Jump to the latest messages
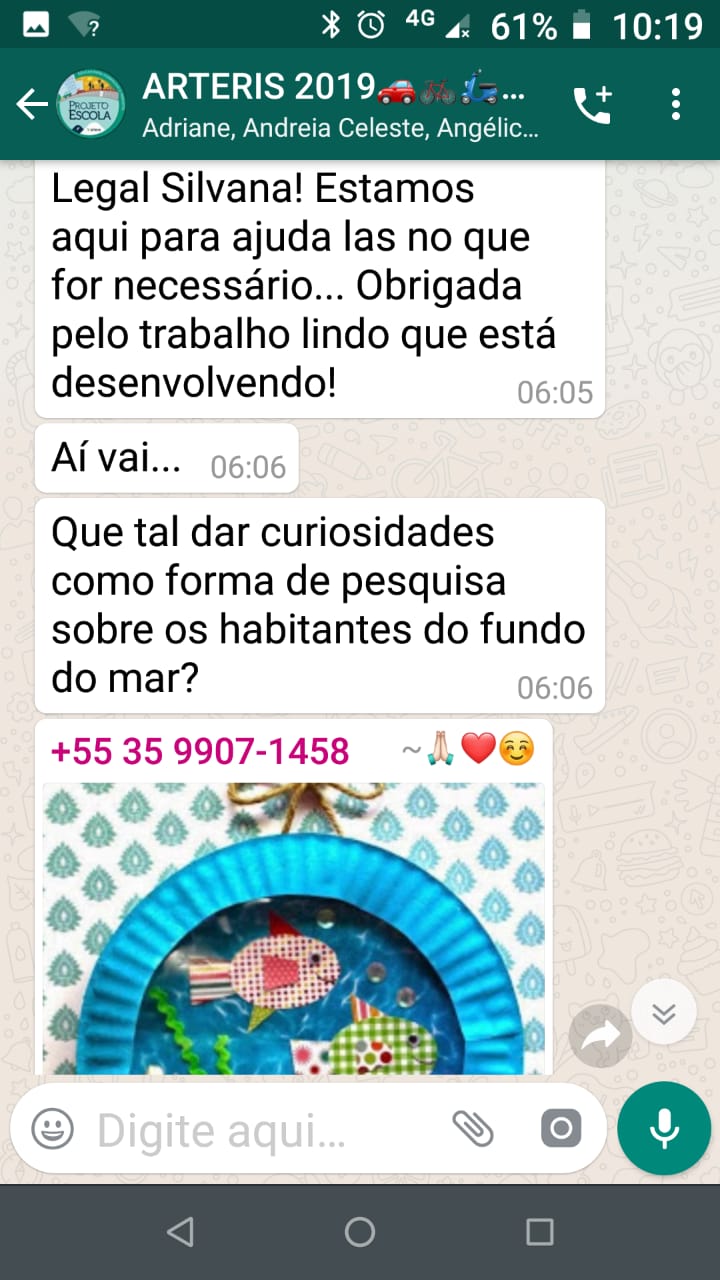Viewport: 720px width, 1280px height. (663, 1012)
